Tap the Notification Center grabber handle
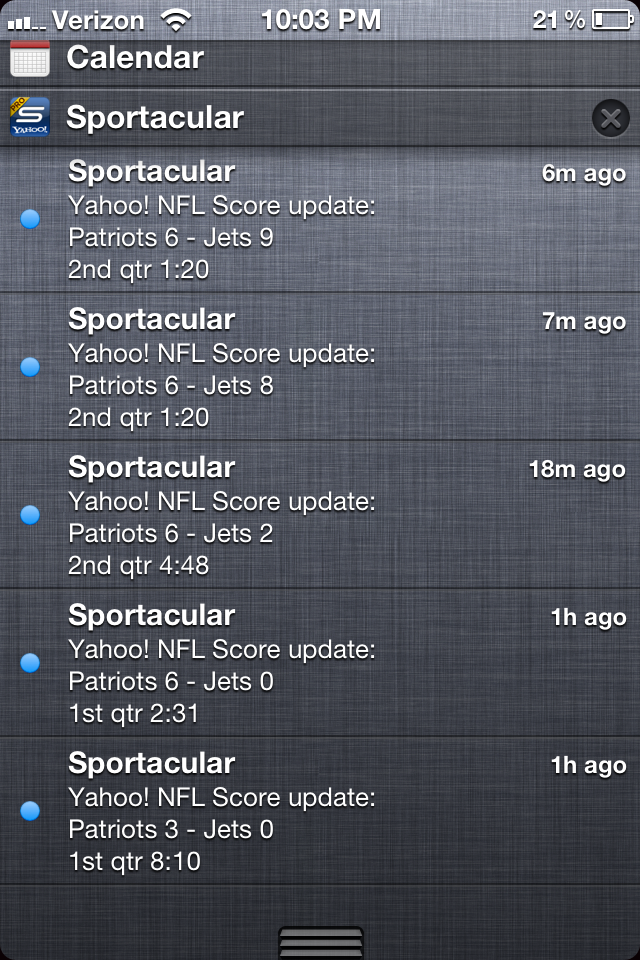 click(320, 943)
